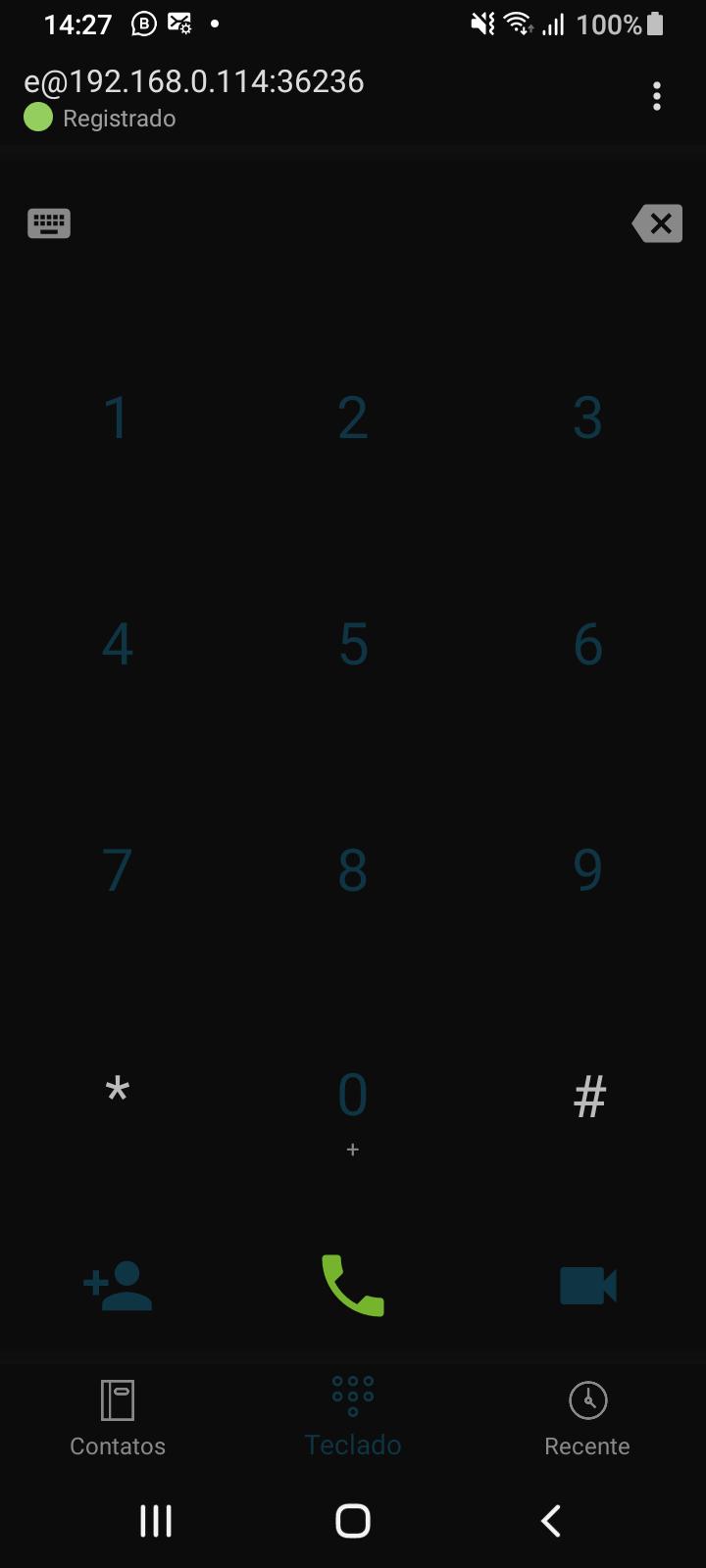Switch to the Contatos tab
This screenshot has width=706, height=1568.
click(118, 1418)
